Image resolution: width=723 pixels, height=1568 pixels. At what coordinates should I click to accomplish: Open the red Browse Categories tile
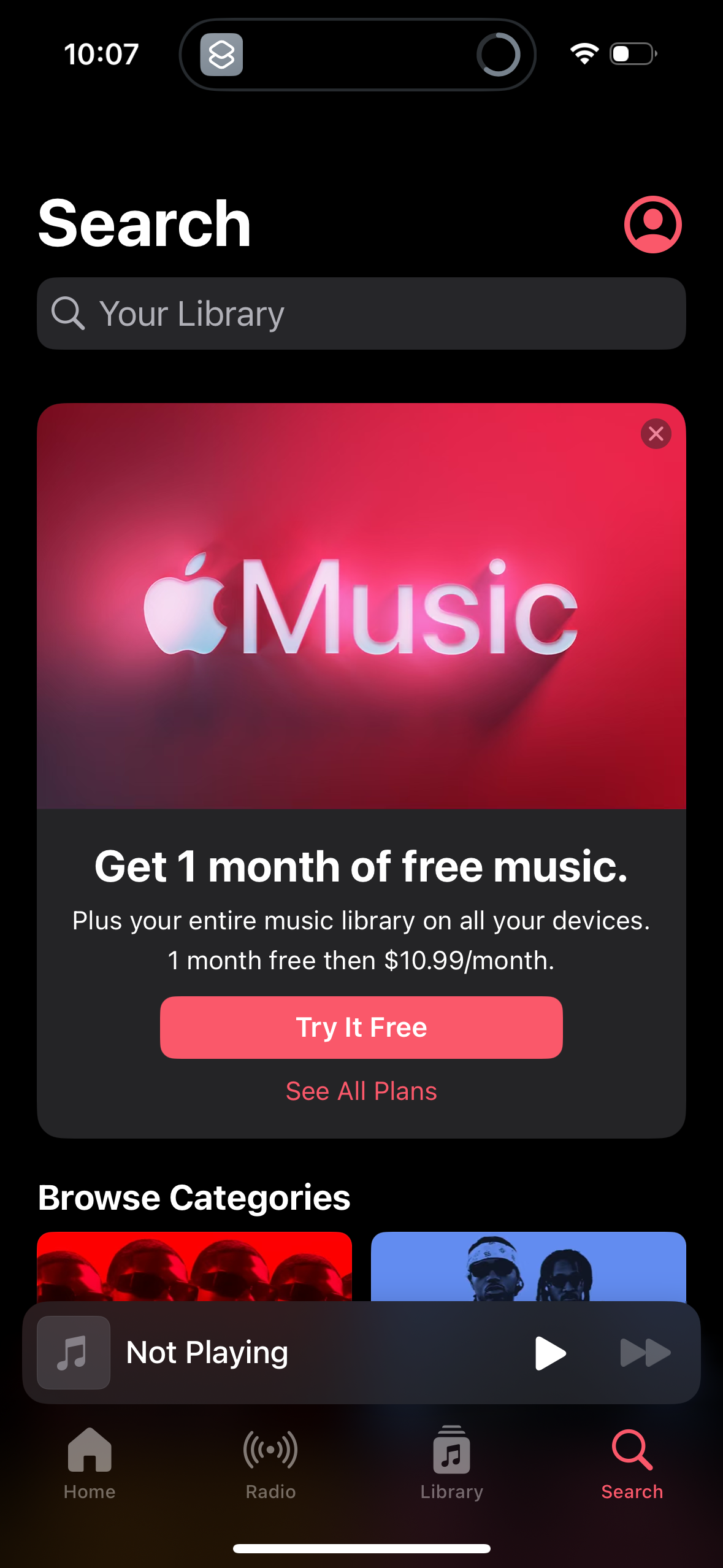[x=194, y=1270]
